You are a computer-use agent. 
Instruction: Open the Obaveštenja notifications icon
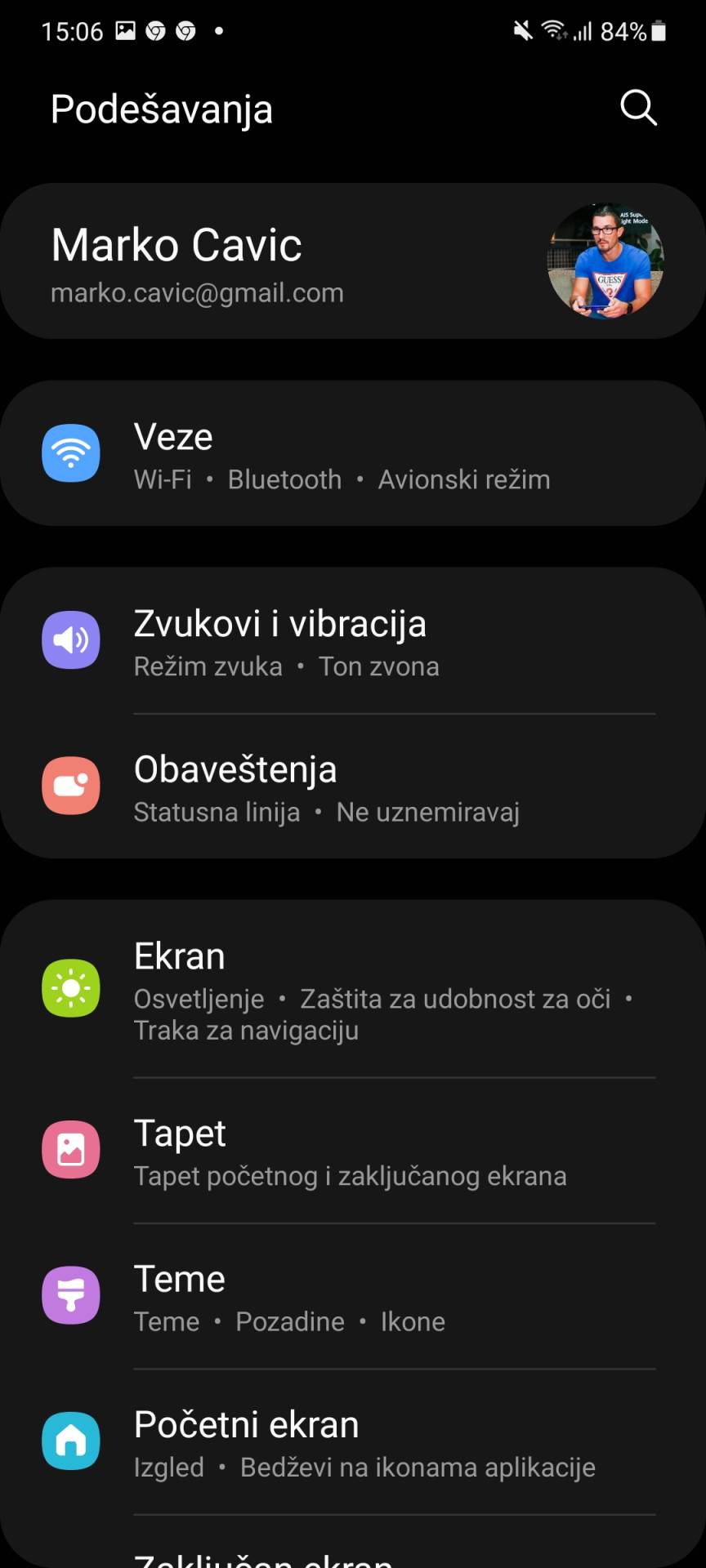[71, 786]
